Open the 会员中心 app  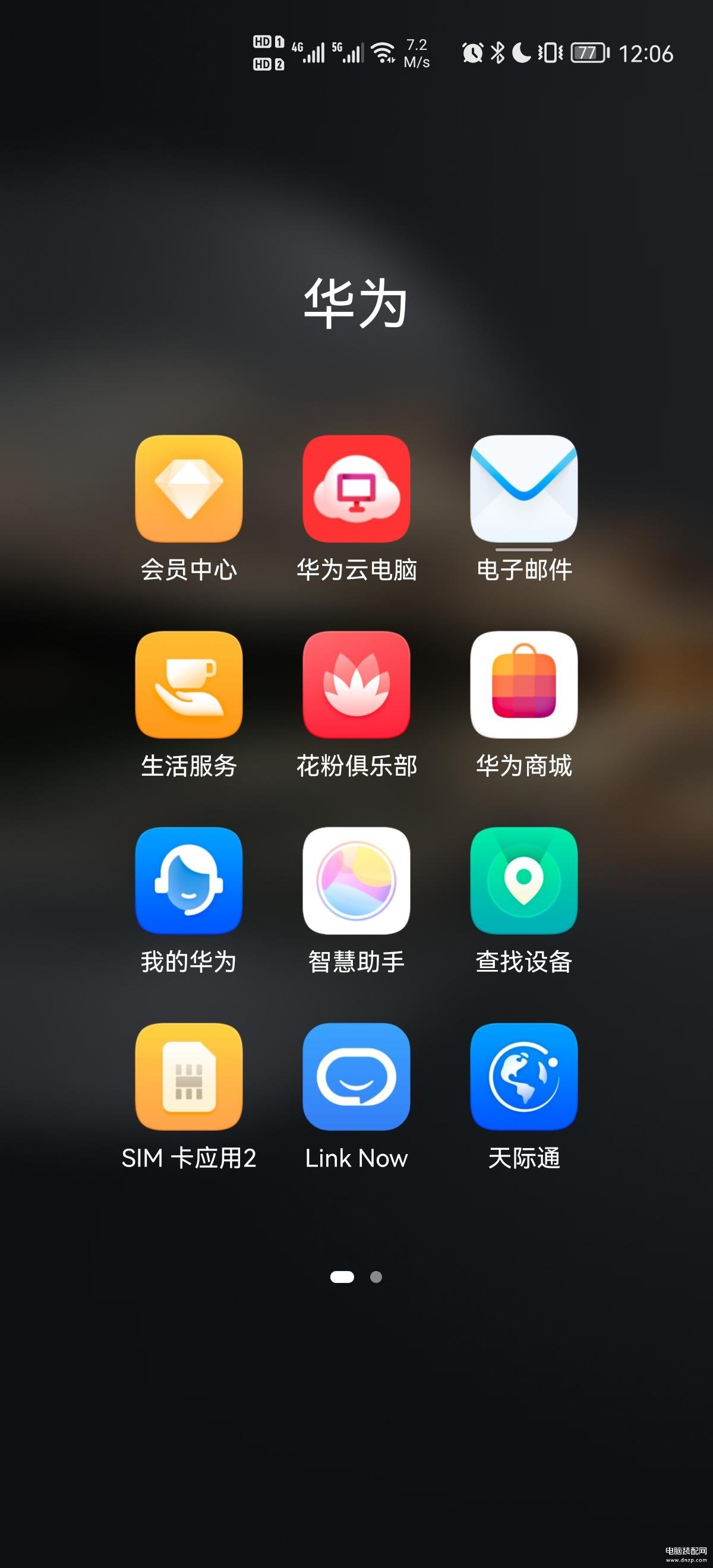coord(189,488)
